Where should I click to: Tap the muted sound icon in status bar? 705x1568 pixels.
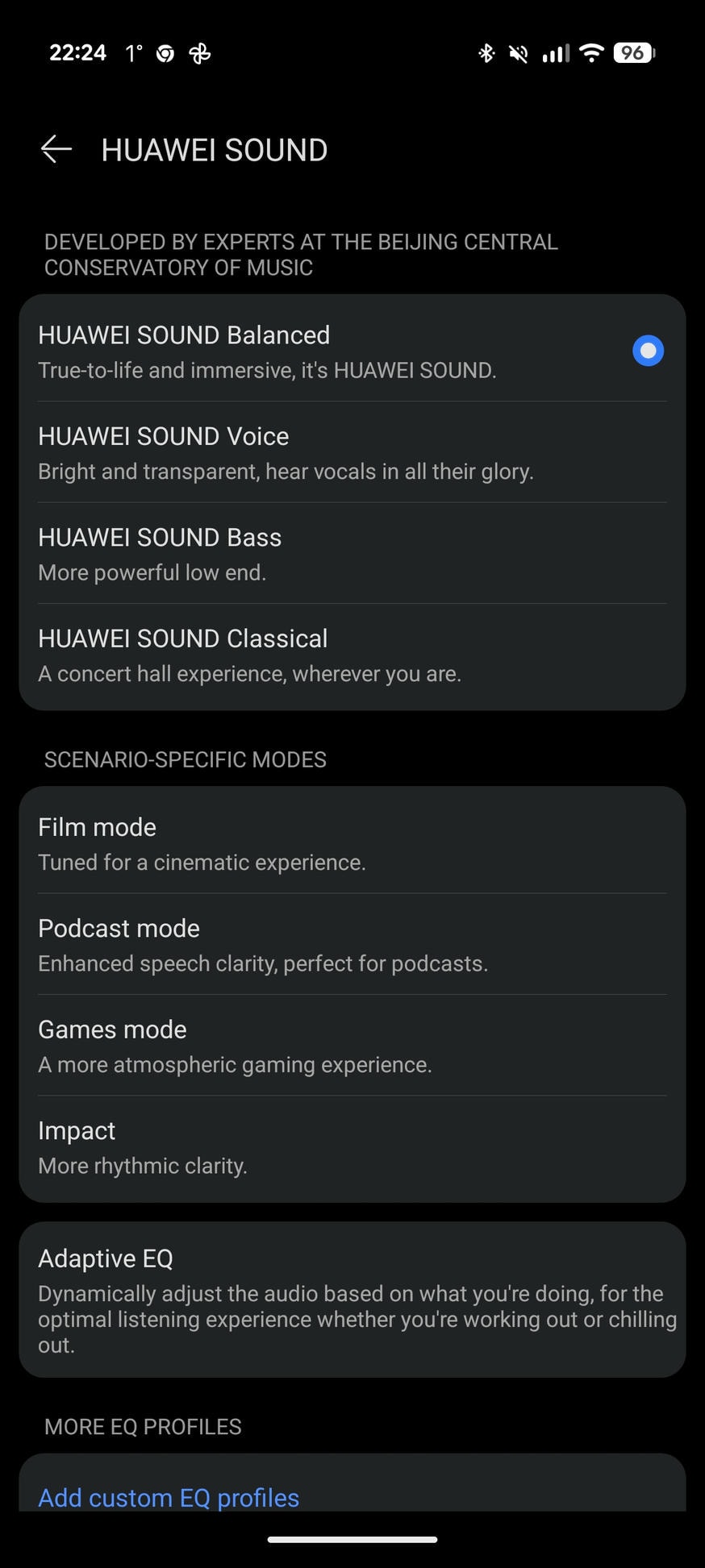(519, 52)
